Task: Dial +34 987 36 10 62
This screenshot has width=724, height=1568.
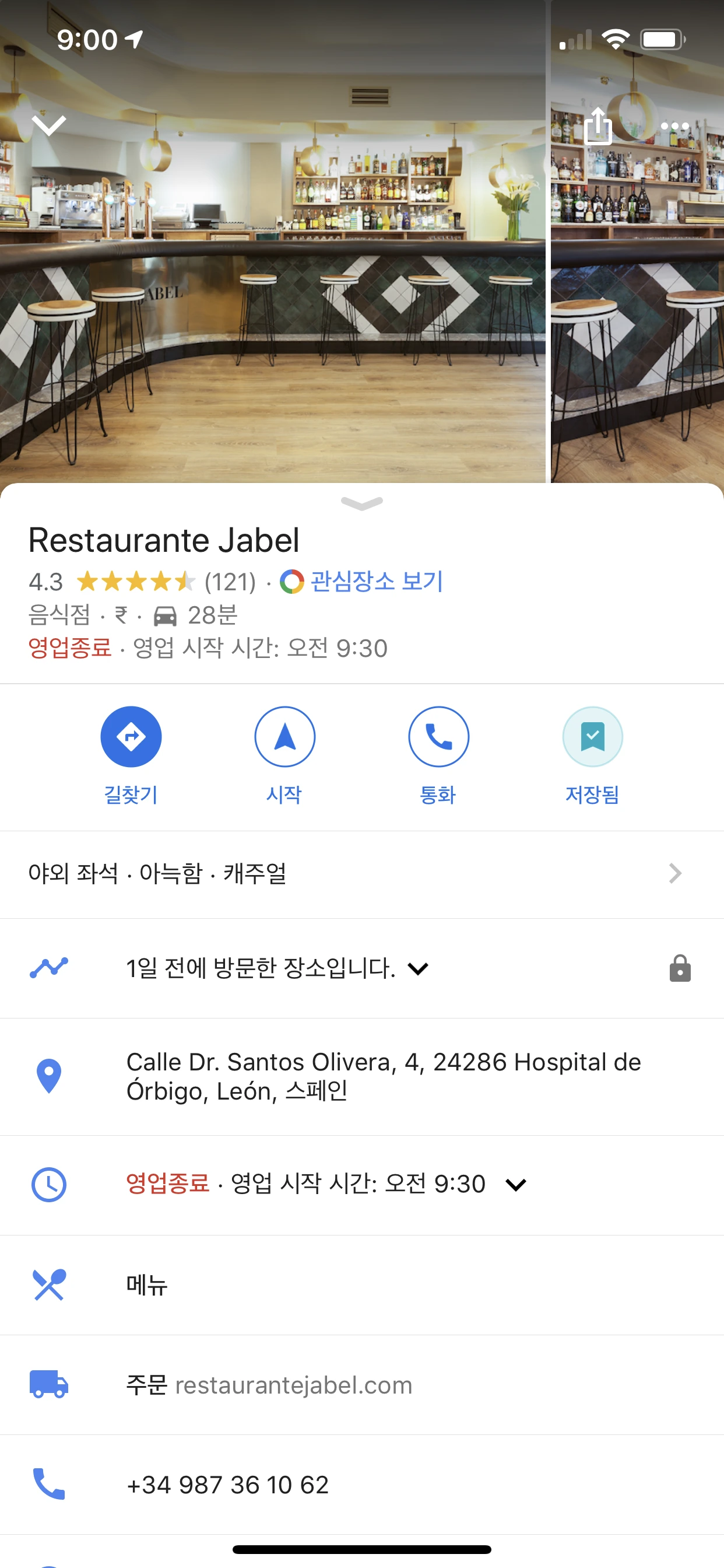Action: (x=227, y=1485)
